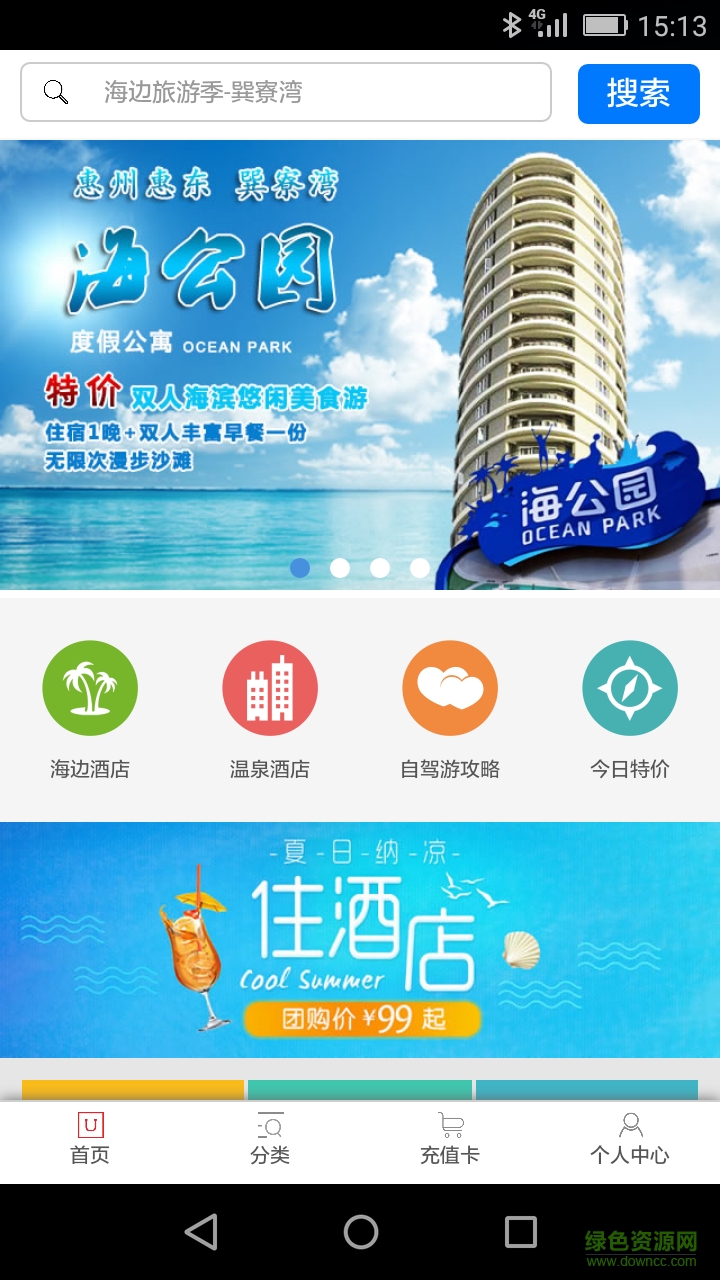This screenshot has height=1280, width=720.
Task: Open 温泉酒店 via the red building icon
Action: [270, 688]
